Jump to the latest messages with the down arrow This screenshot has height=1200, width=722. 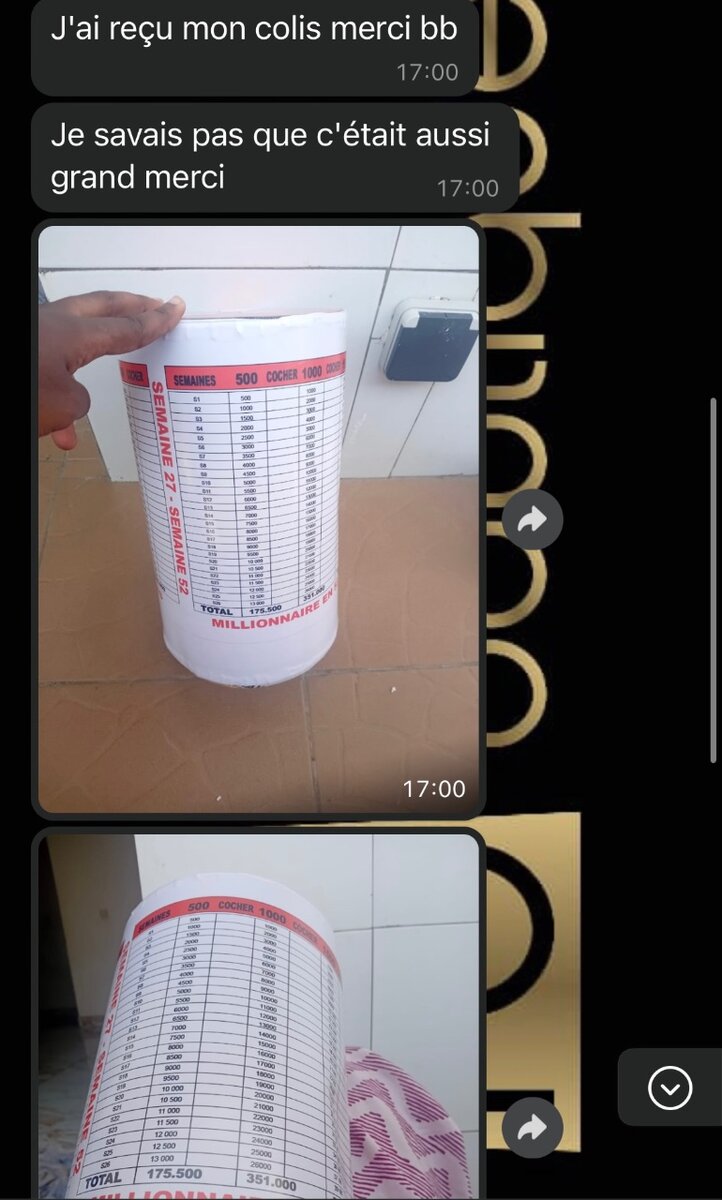click(x=669, y=1087)
